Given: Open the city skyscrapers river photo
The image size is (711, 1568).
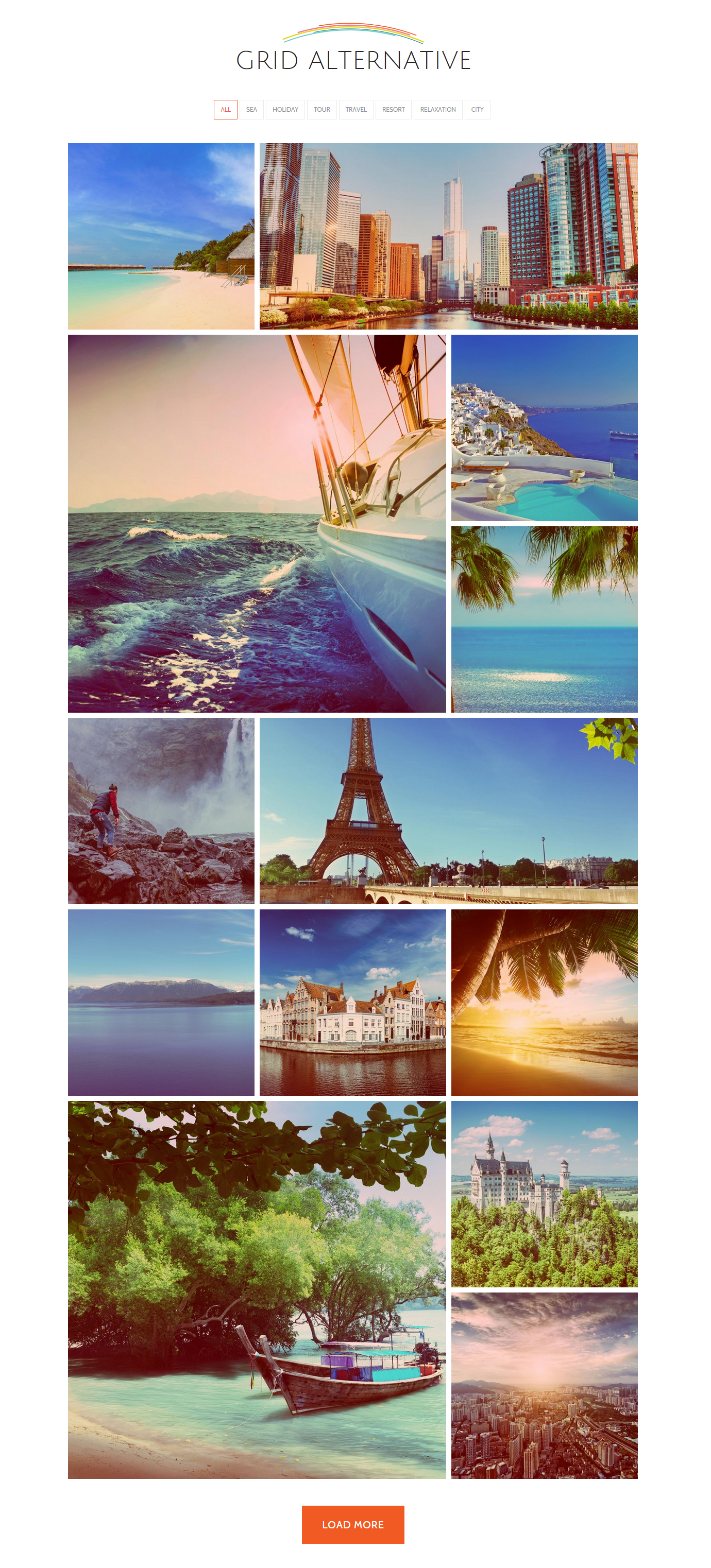Looking at the screenshot, I should pos(448,236).
